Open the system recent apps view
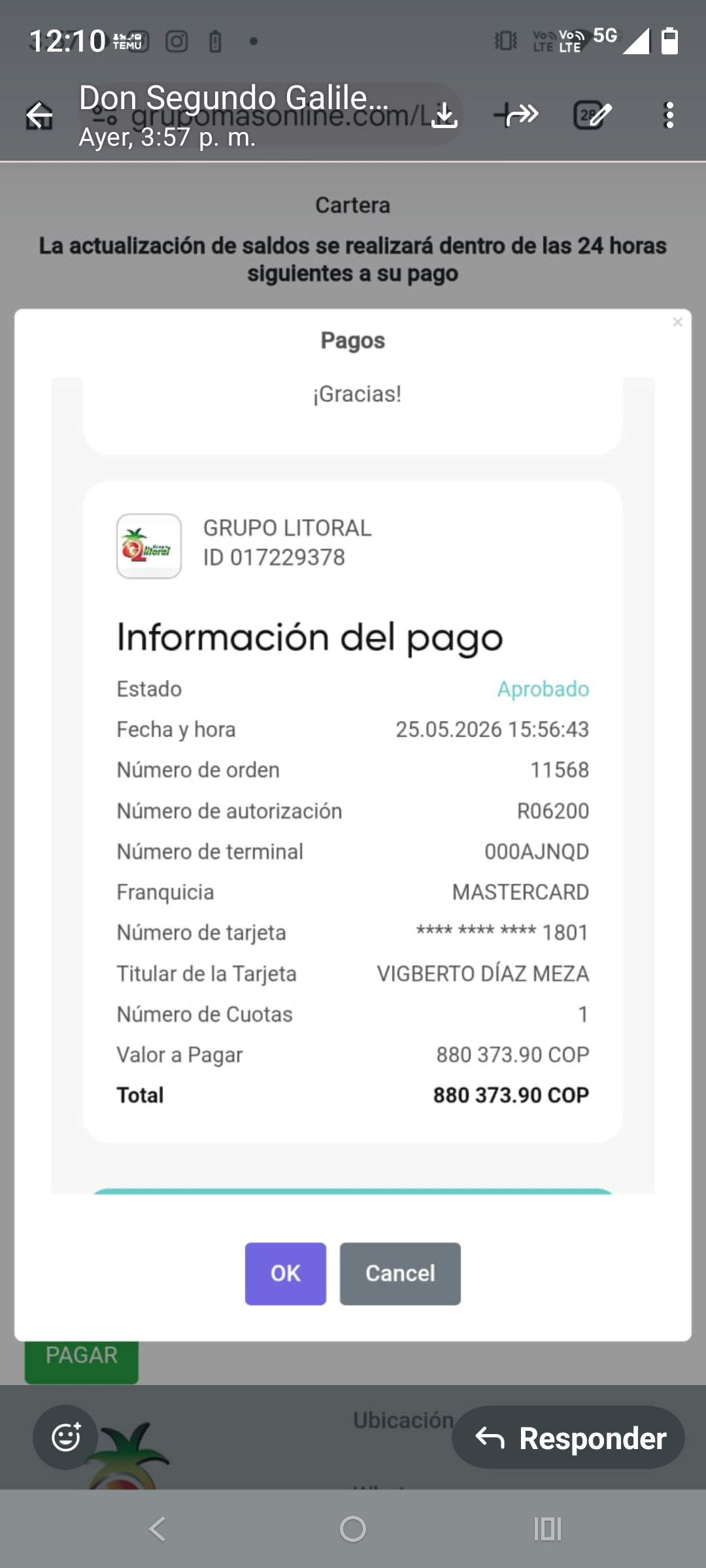 548,1529
